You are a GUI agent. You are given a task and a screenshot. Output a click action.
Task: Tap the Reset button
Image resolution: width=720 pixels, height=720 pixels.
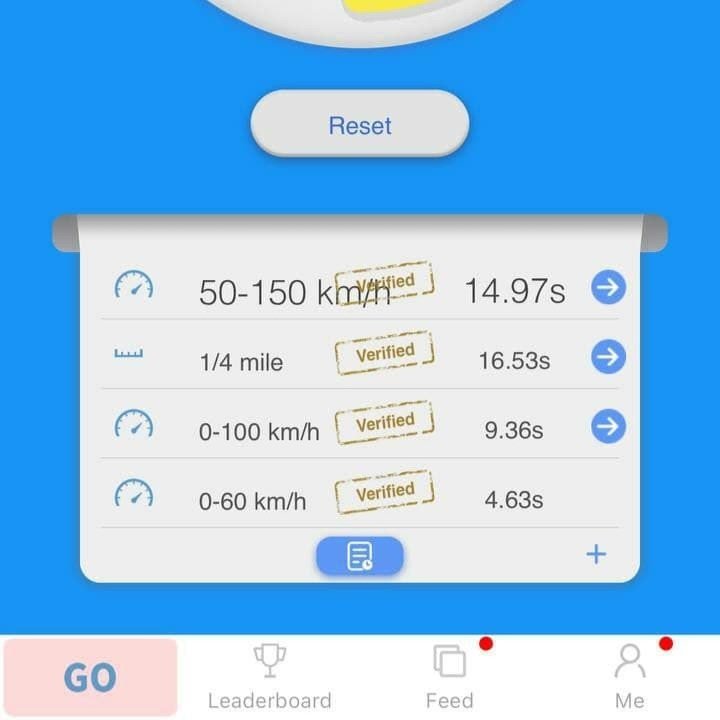tap(360, 126)
